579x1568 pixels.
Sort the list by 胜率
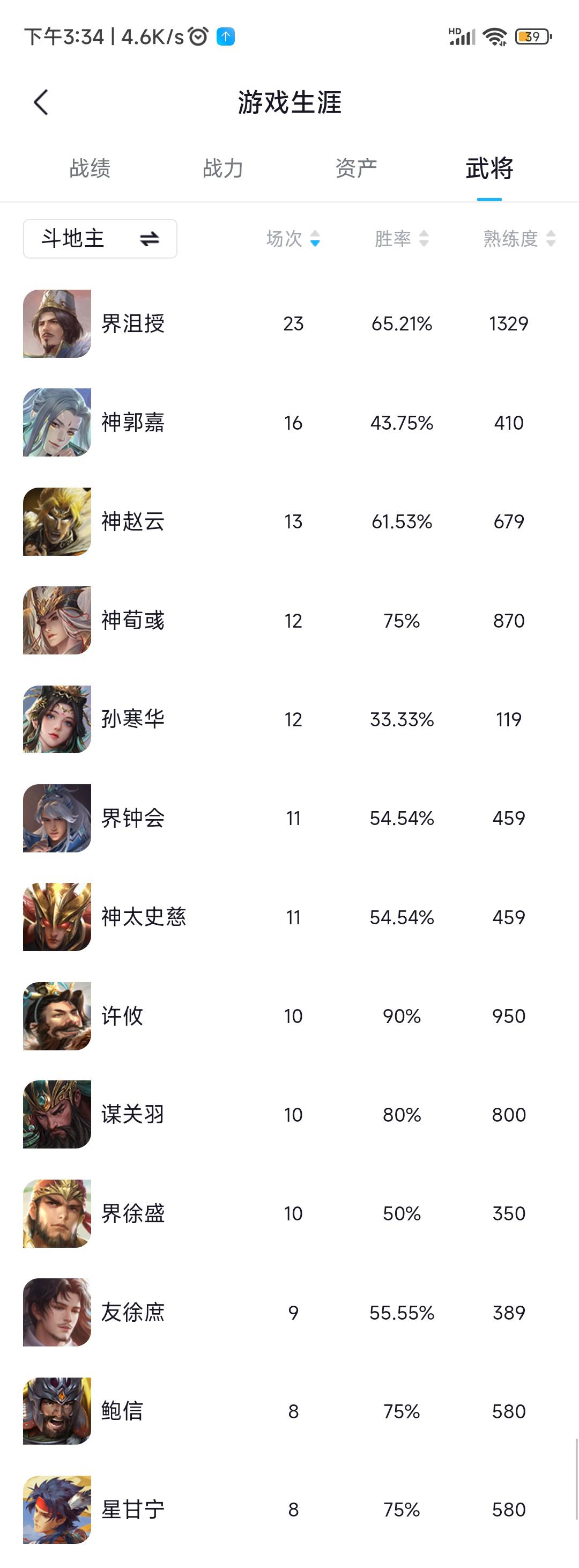pos(402,239)
